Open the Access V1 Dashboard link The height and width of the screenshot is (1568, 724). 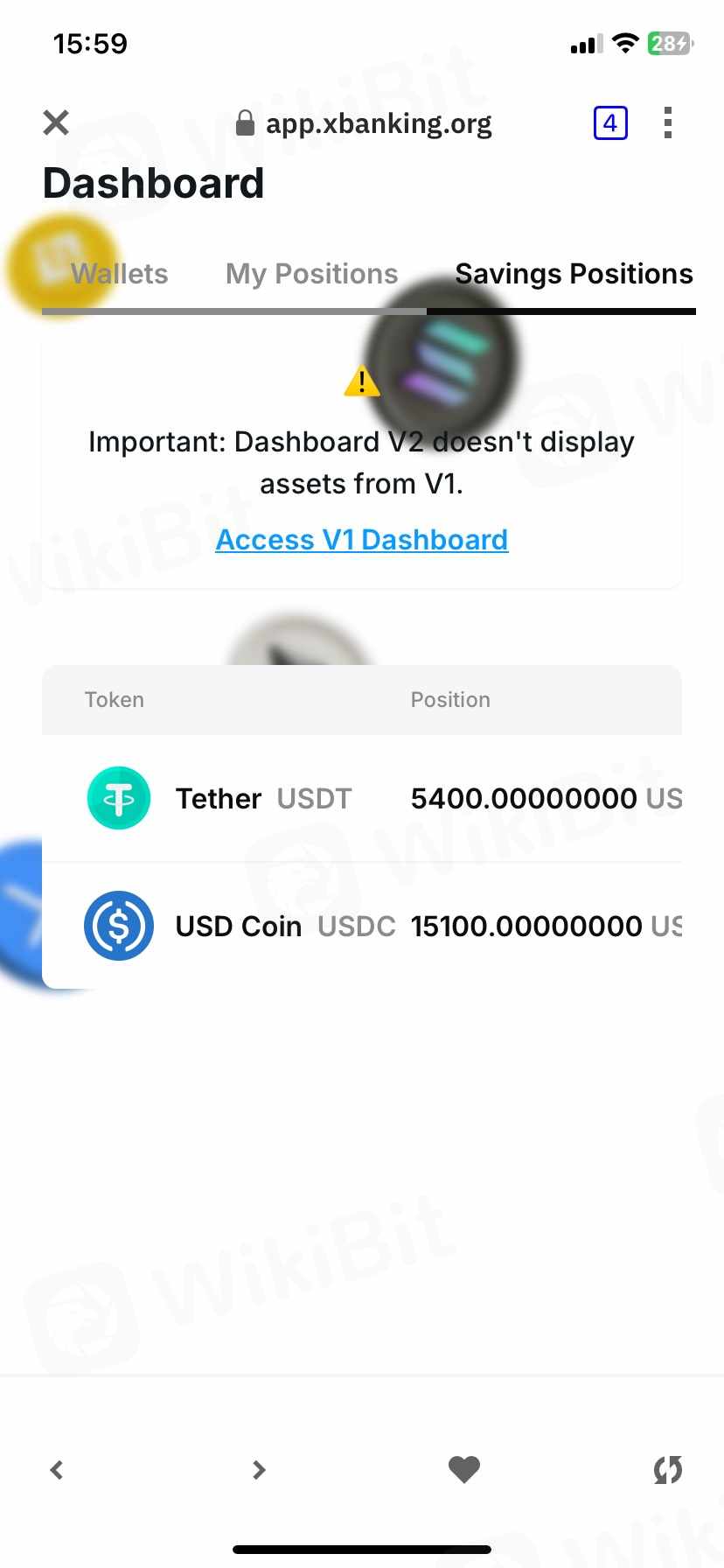pos(361,540)
